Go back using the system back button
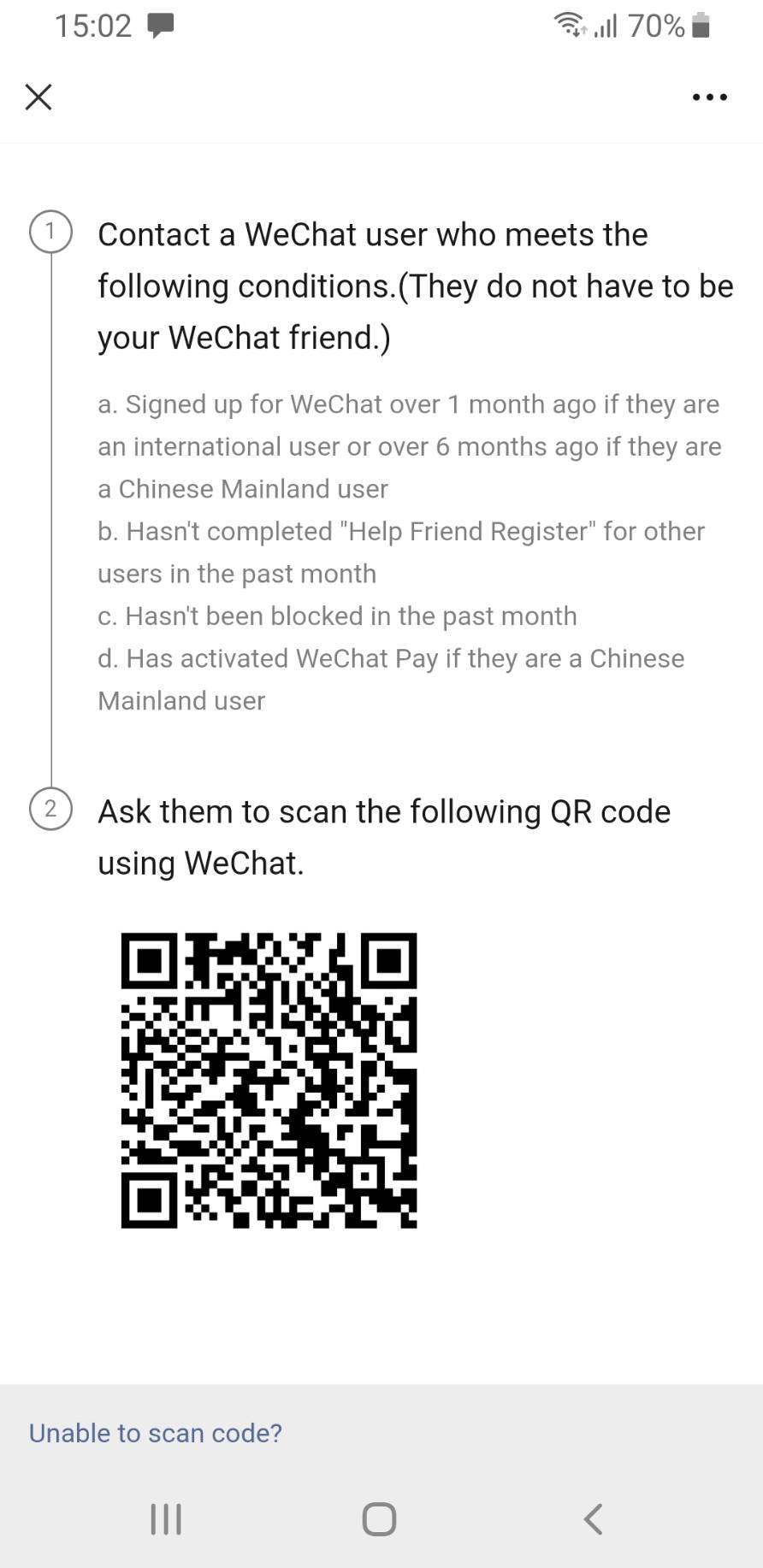Image resolution: width=763 pixels, height=1568 pixels. coord(593,1518)
